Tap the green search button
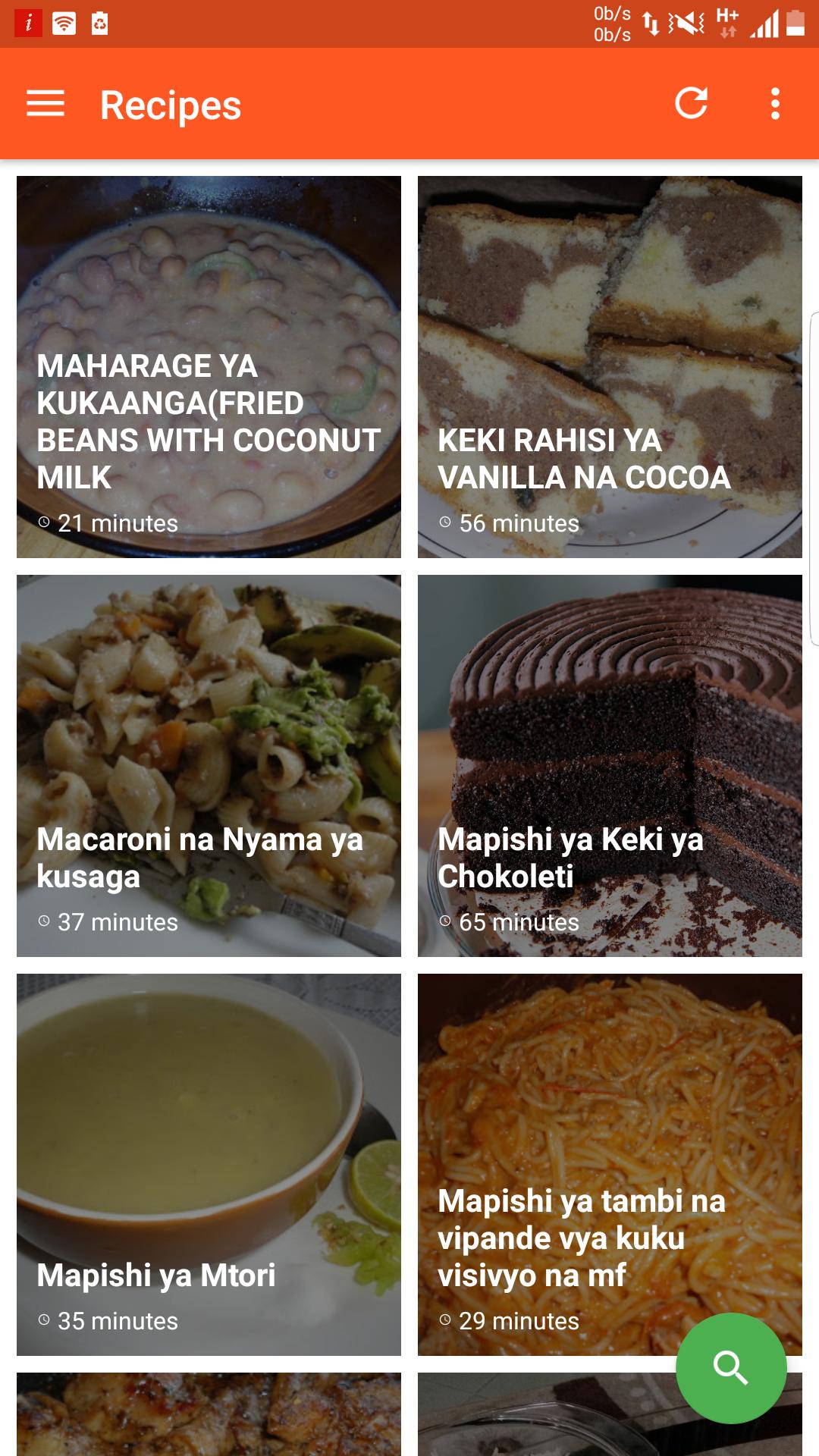 pos(731,1368)
